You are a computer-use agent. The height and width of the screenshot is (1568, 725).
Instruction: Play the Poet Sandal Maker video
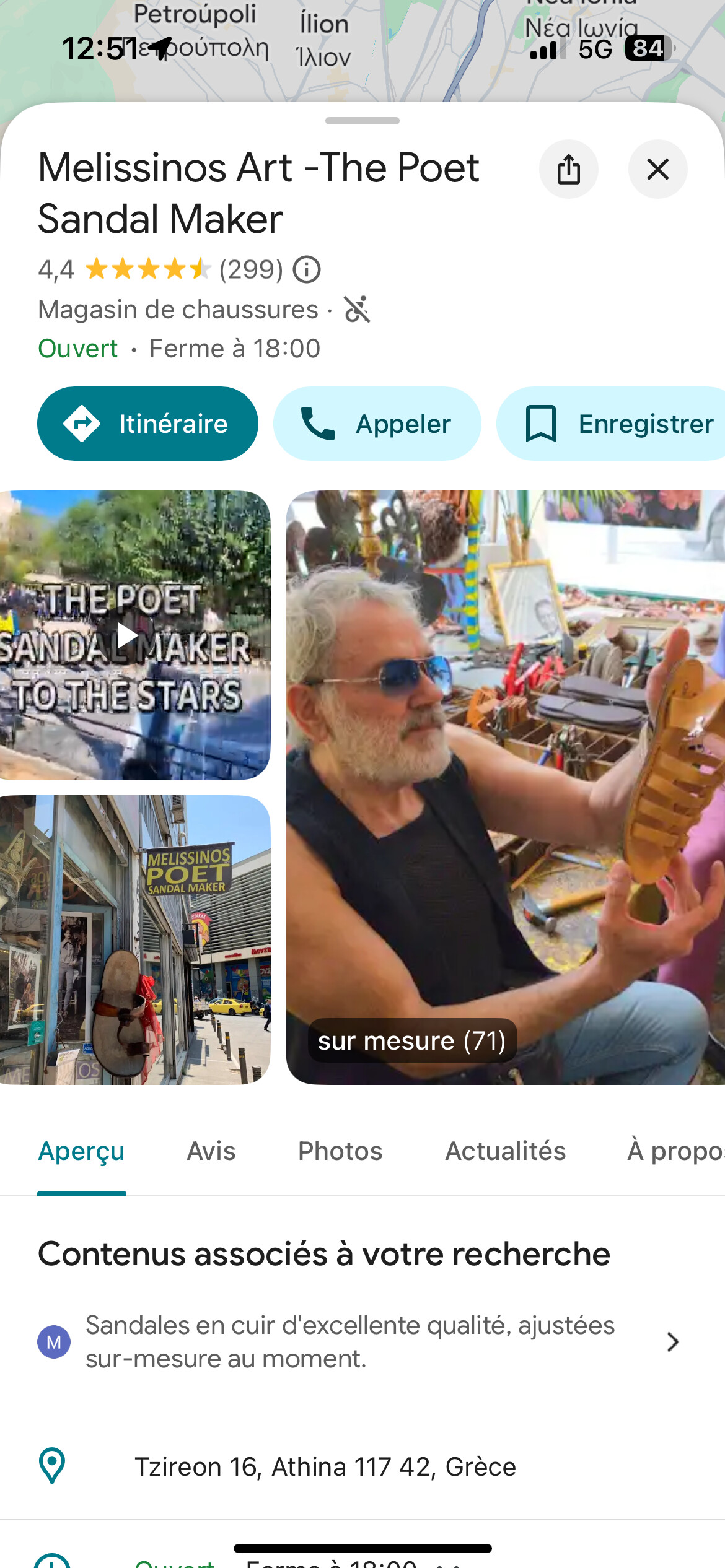(x=128, y=635)
